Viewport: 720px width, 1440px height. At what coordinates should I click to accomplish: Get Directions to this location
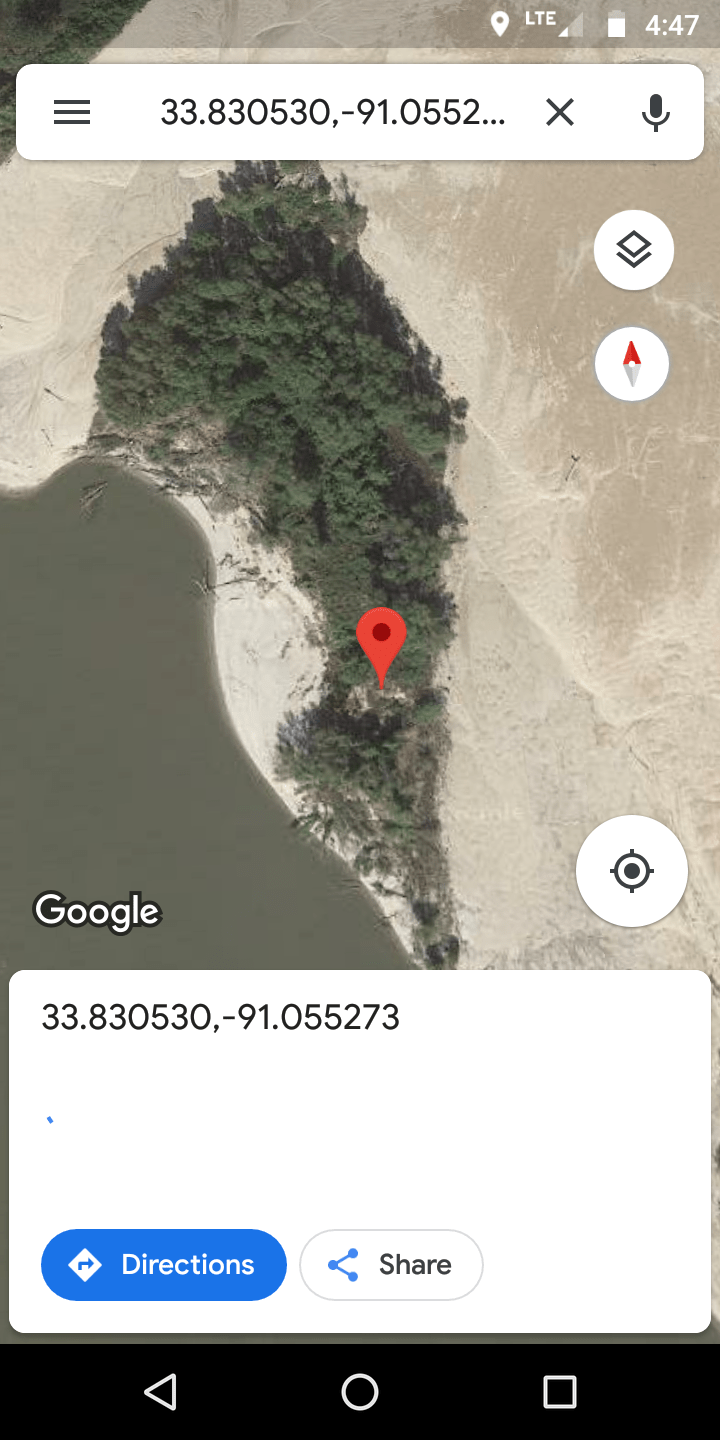click(x=164, y=1265)
